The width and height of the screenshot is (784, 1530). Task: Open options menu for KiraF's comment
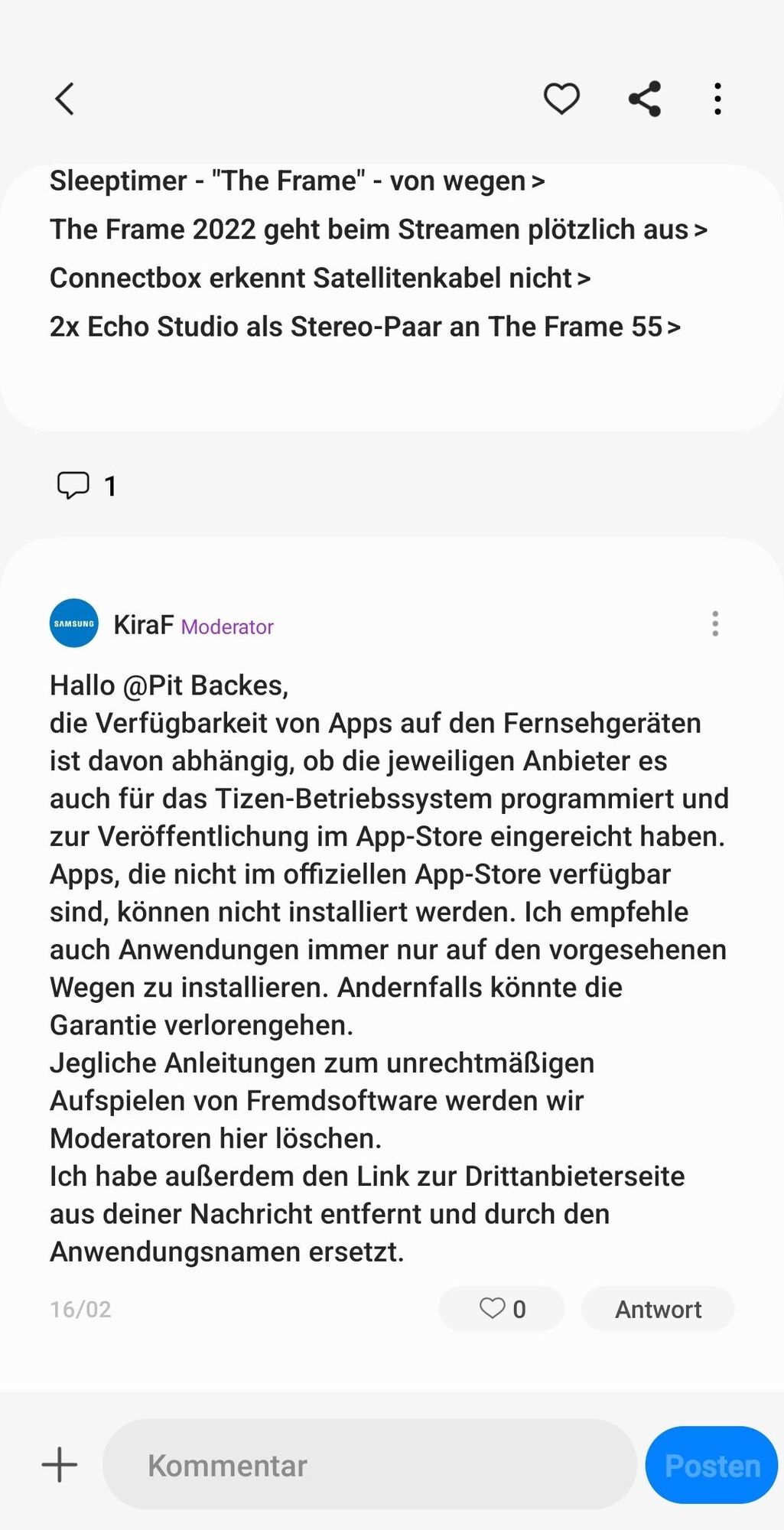(715, 624)
